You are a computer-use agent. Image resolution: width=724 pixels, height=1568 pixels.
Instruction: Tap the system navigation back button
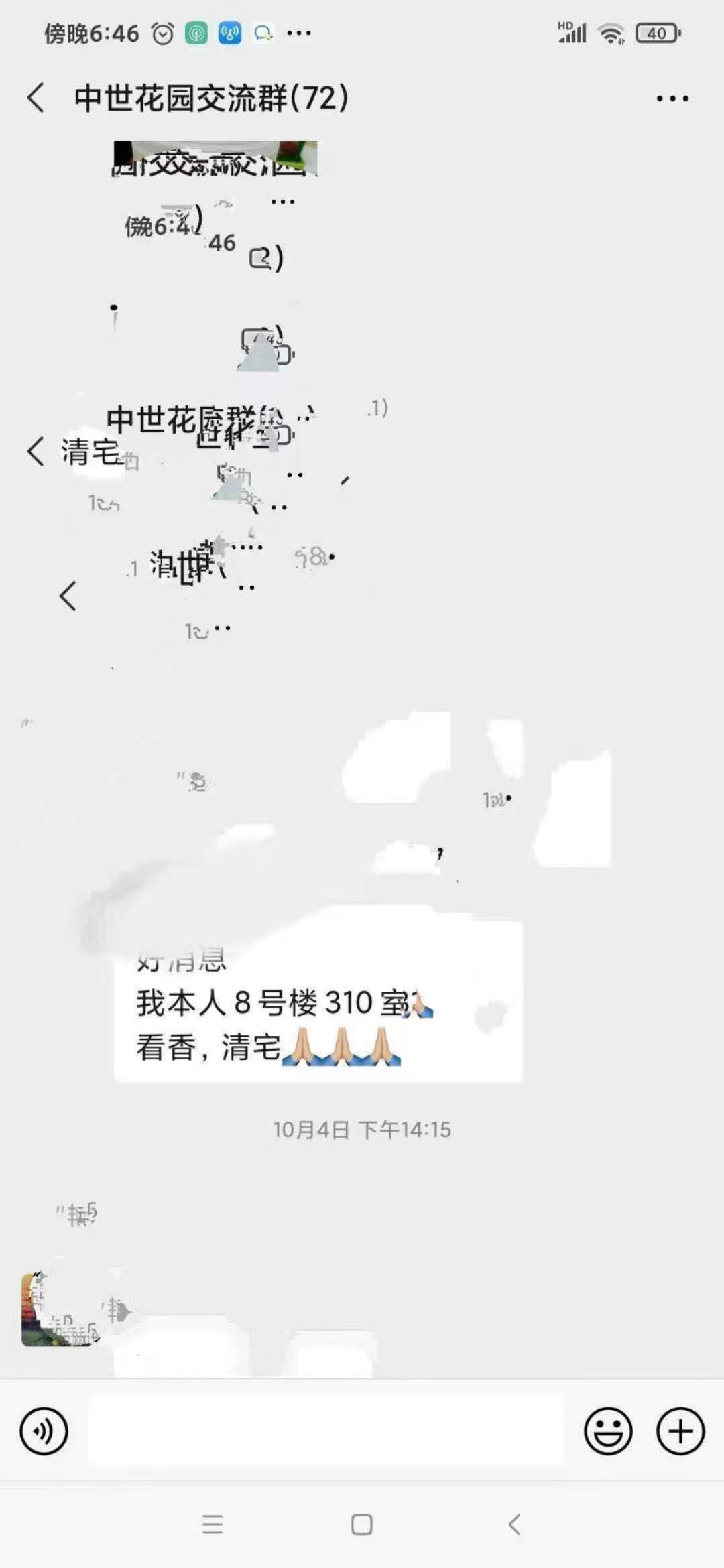coord(514,1524)
